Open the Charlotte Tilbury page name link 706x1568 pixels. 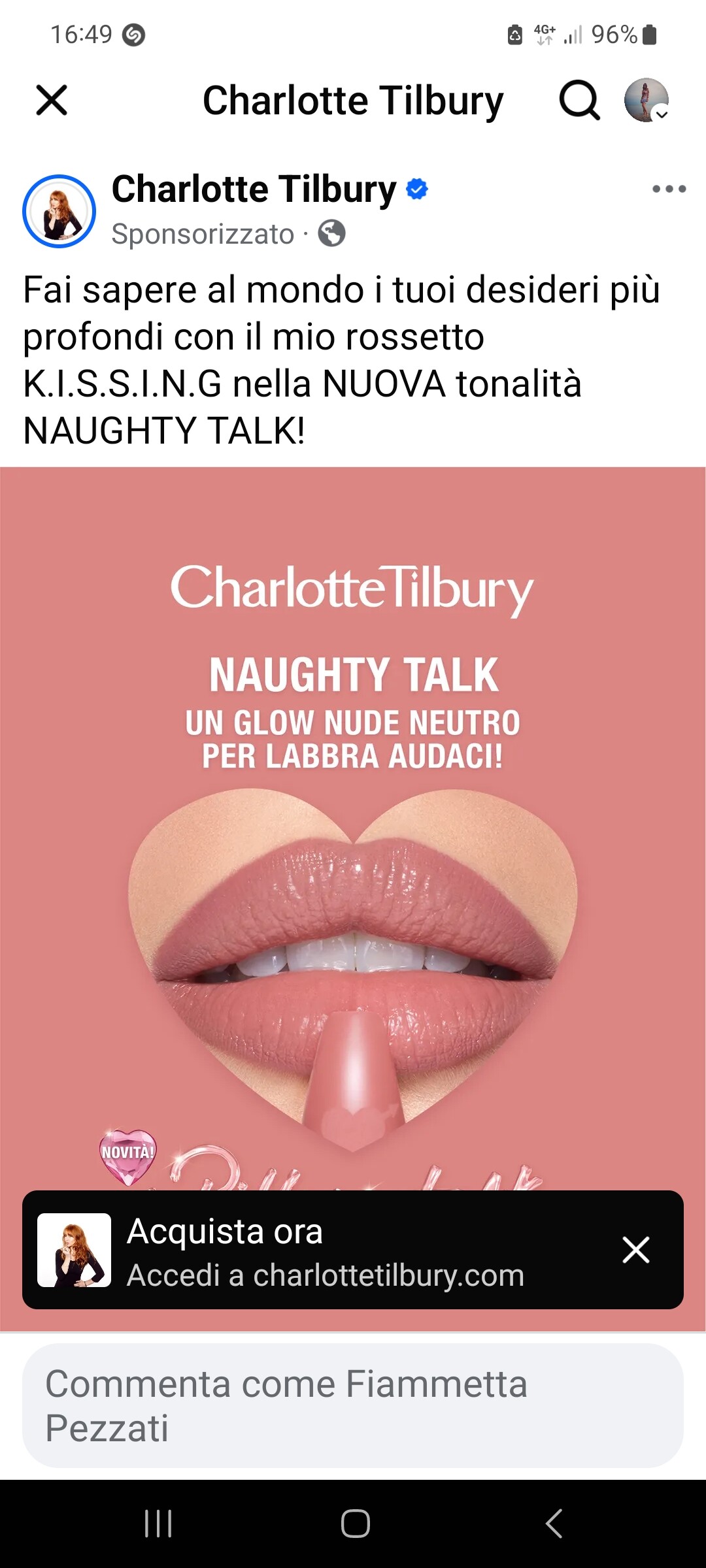pyautogui.click(x=254, y=189)
